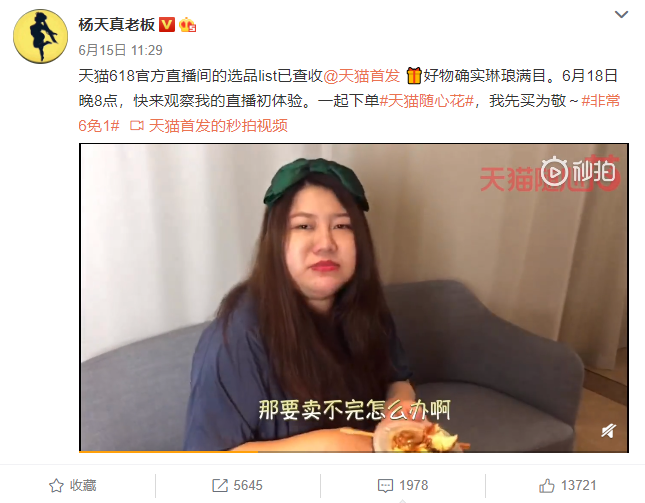Image resolution: width=645 pixels, height=503 pixels.
Task: Unmute the video sound
Action: (608, 430)
